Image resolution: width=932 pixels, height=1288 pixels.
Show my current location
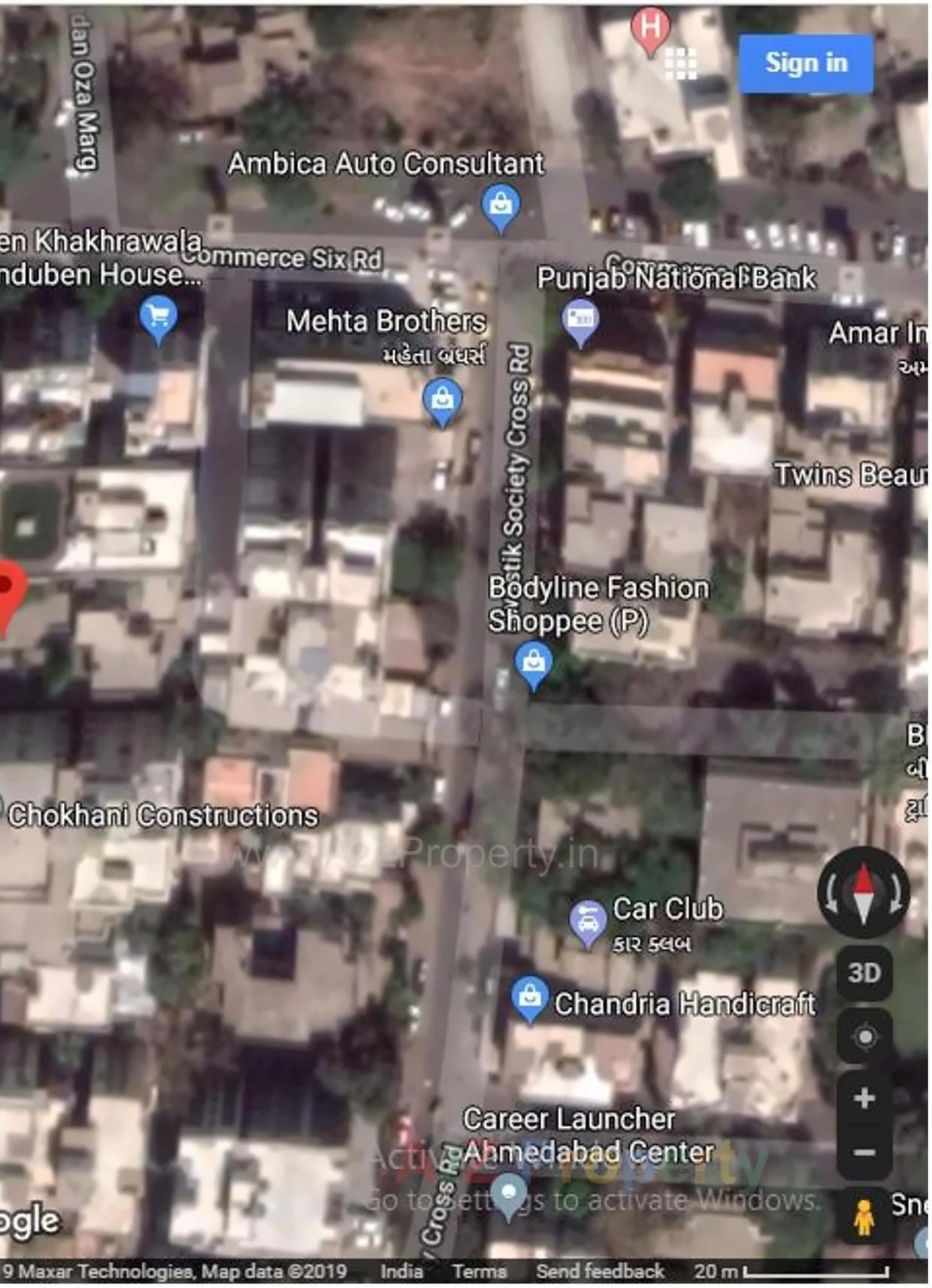(x=864, y=1038)
